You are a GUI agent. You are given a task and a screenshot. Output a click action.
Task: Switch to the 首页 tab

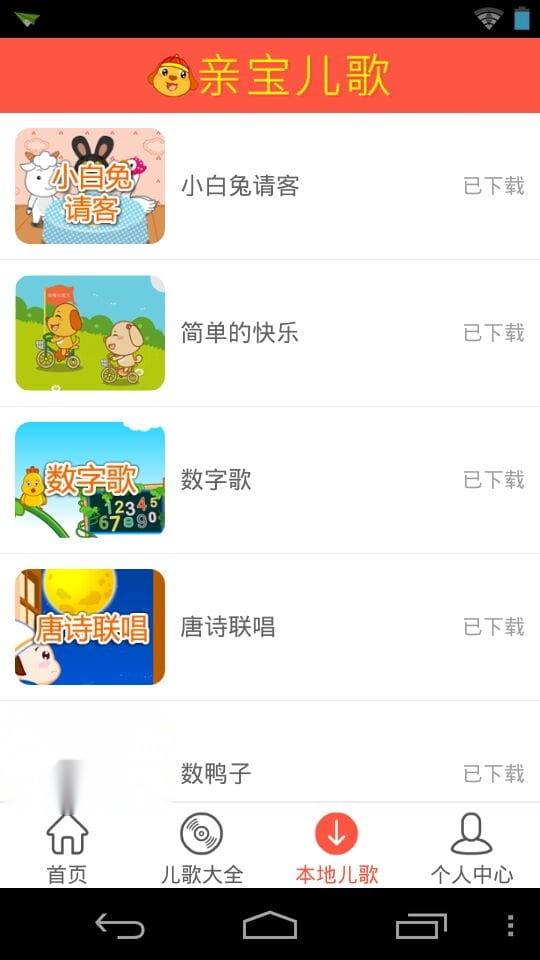(x=67, y=847)
